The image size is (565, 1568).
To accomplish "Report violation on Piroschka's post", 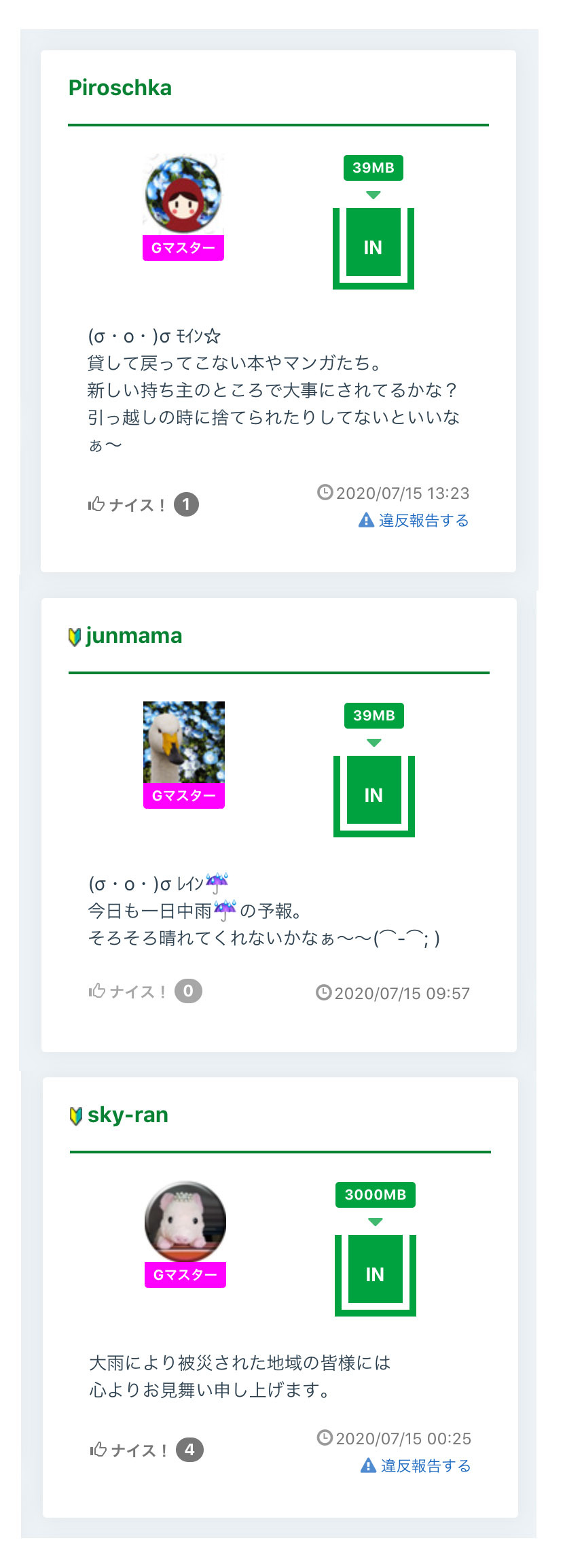I will pyautogui.click(x=414, y=521).
